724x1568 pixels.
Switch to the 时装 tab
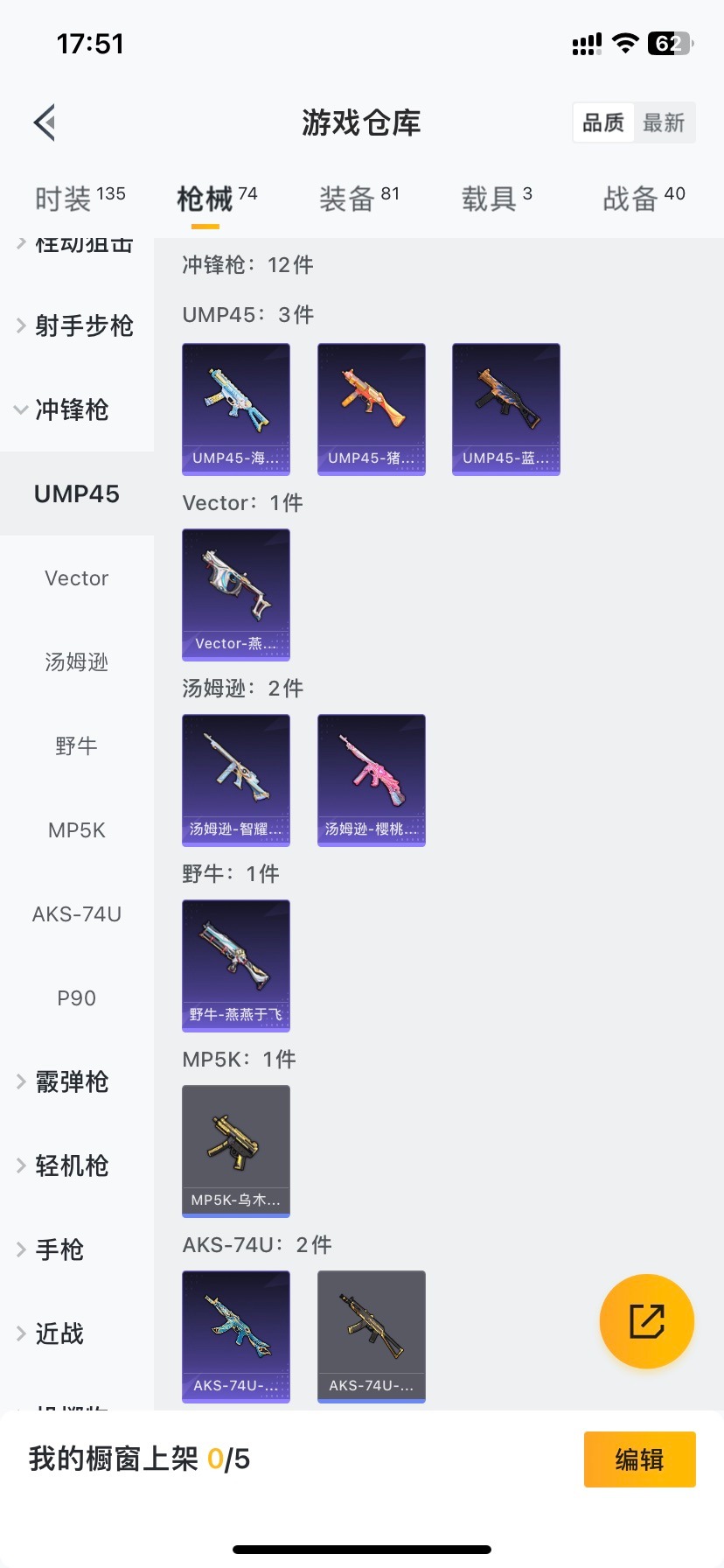pyautogui.click(x=80, y=199)
